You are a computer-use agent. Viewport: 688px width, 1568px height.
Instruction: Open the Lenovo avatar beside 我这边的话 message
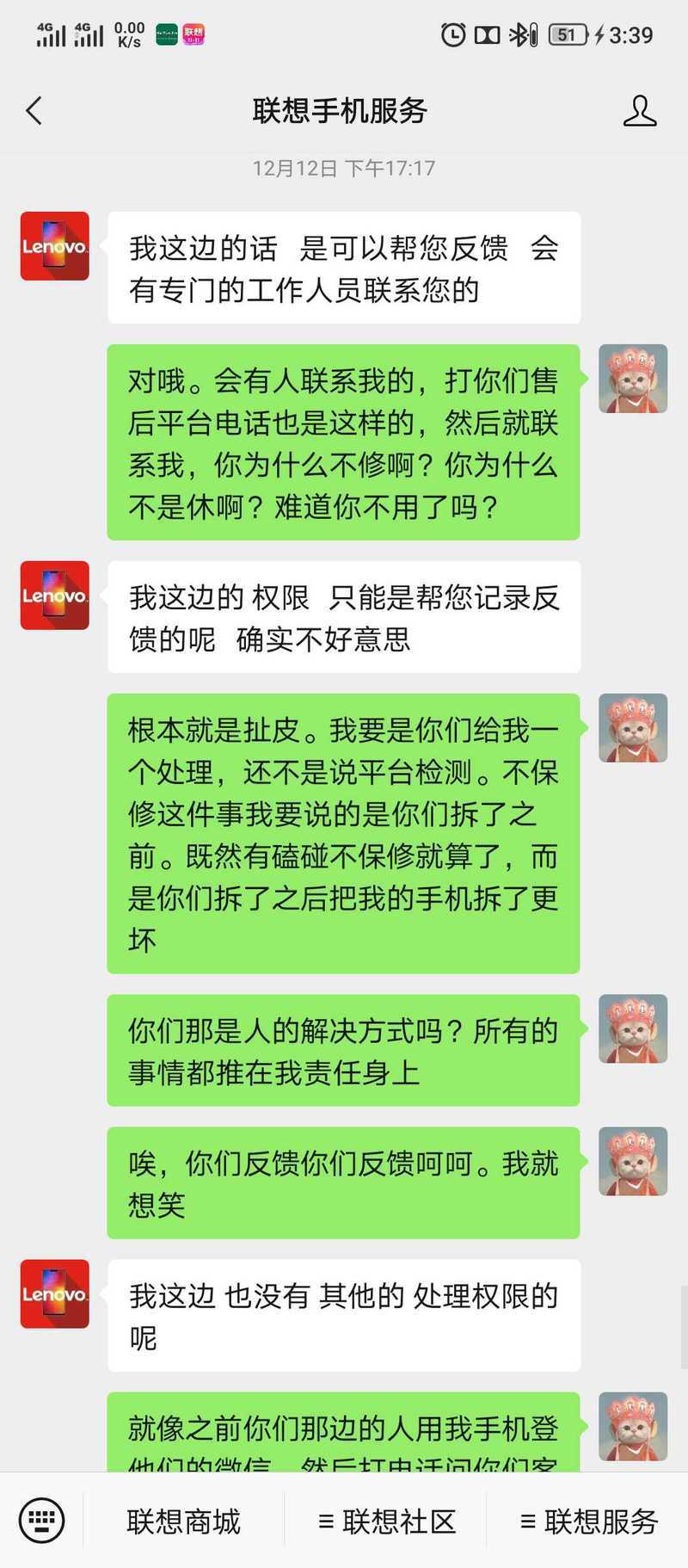[55, 246]
